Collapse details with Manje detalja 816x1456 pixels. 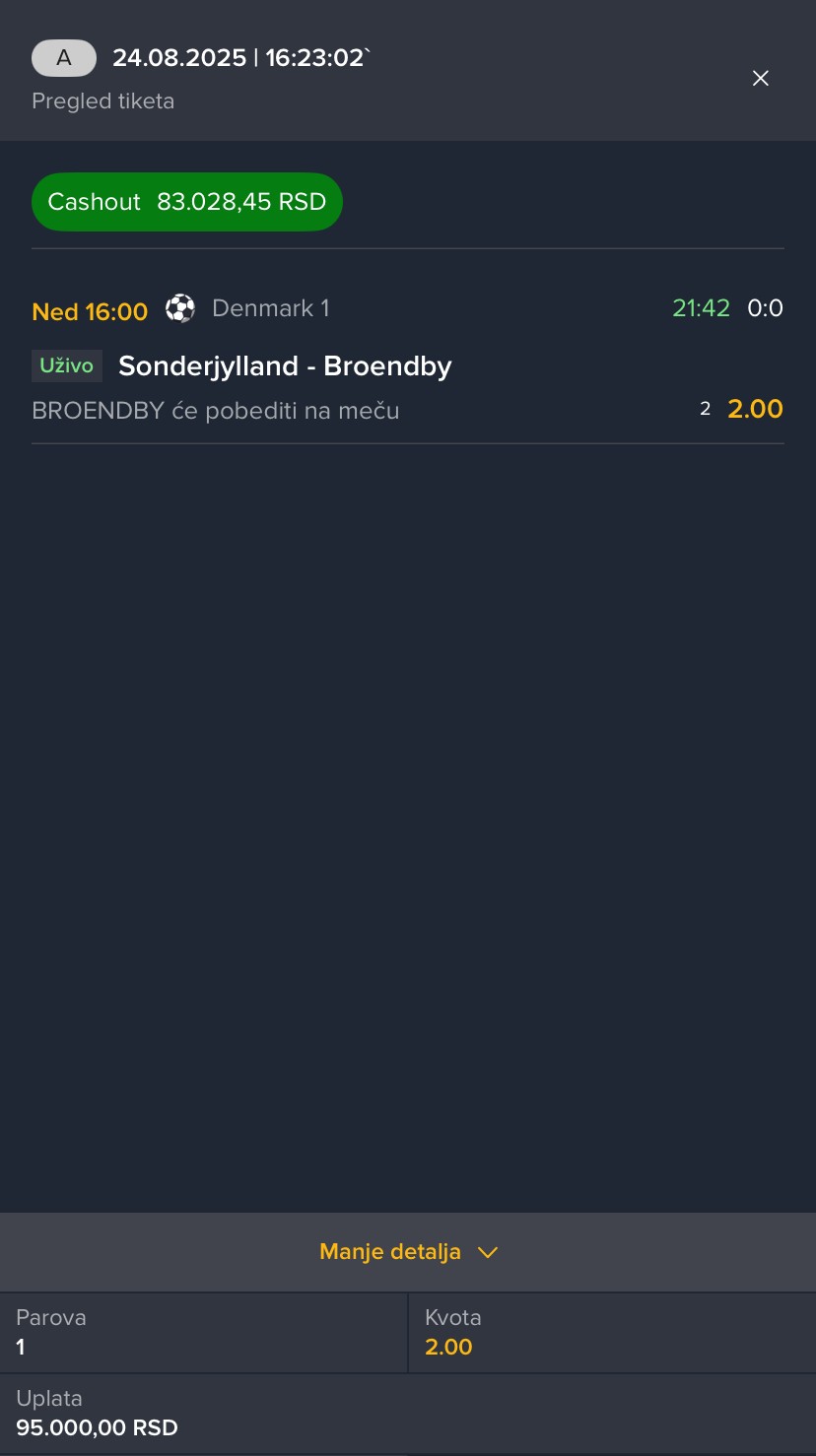coord(408,1252)
